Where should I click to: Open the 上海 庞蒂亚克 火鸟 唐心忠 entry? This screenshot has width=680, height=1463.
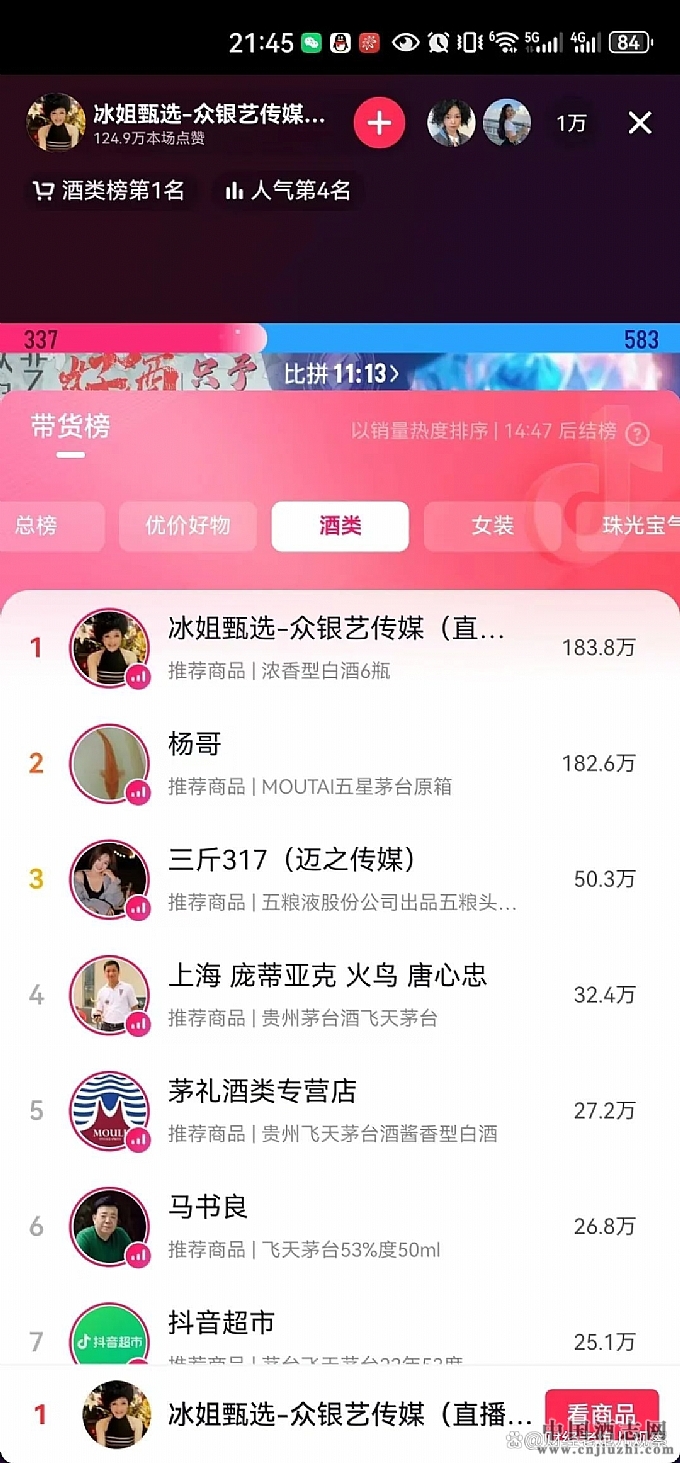pos(338,995)
